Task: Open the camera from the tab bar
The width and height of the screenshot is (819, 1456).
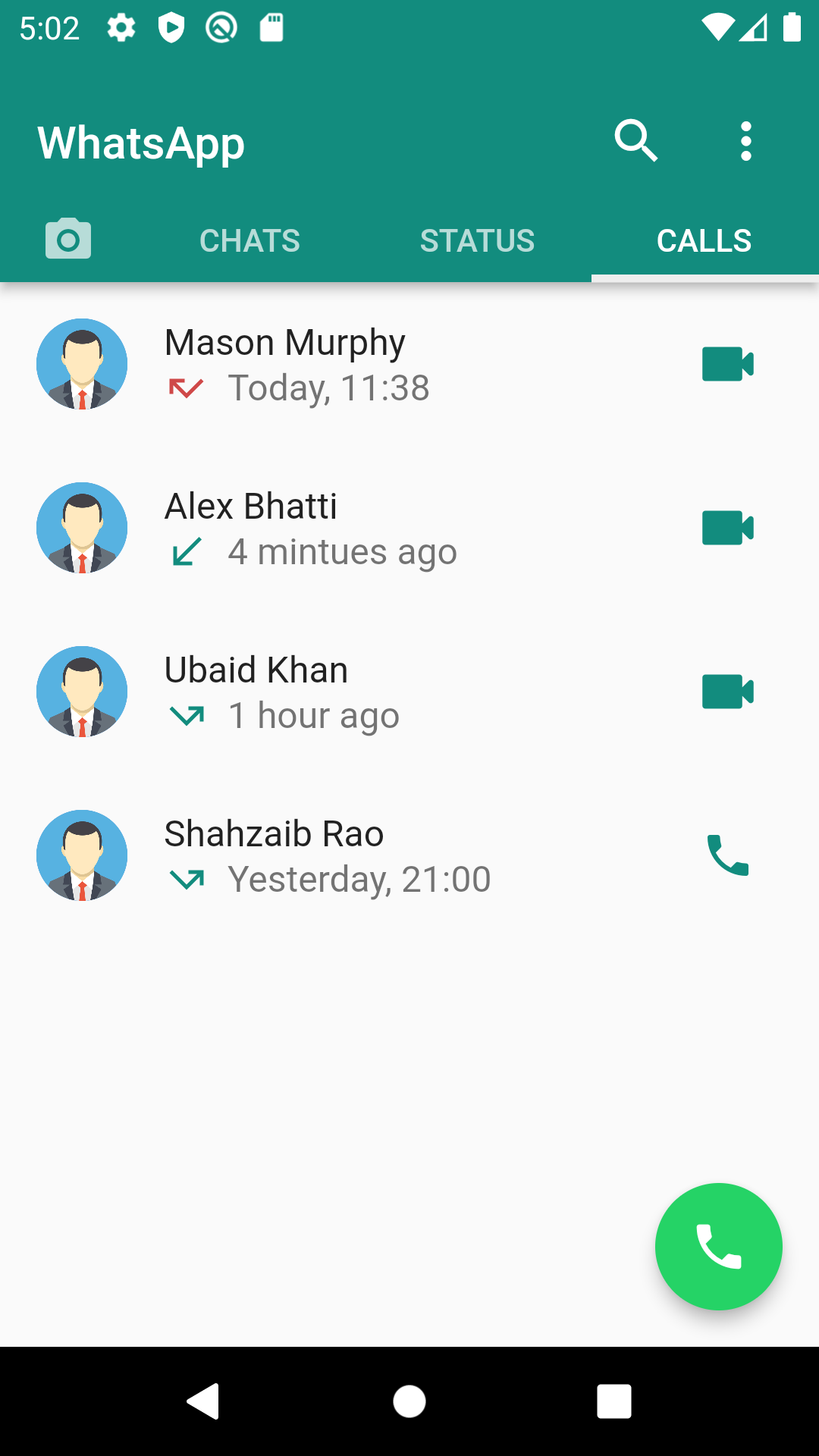Action: 68,239
